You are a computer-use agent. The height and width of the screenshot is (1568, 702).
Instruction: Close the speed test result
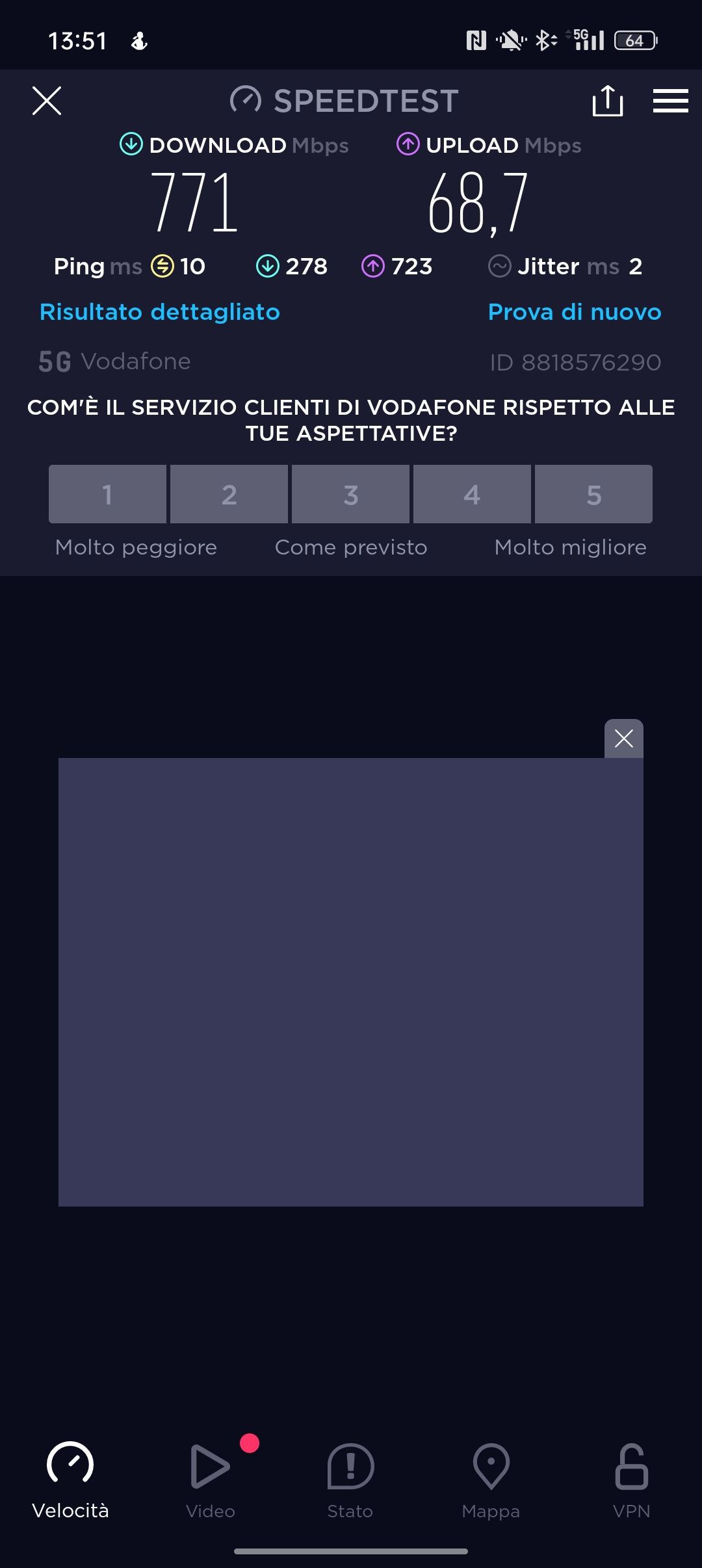[47, 101]
